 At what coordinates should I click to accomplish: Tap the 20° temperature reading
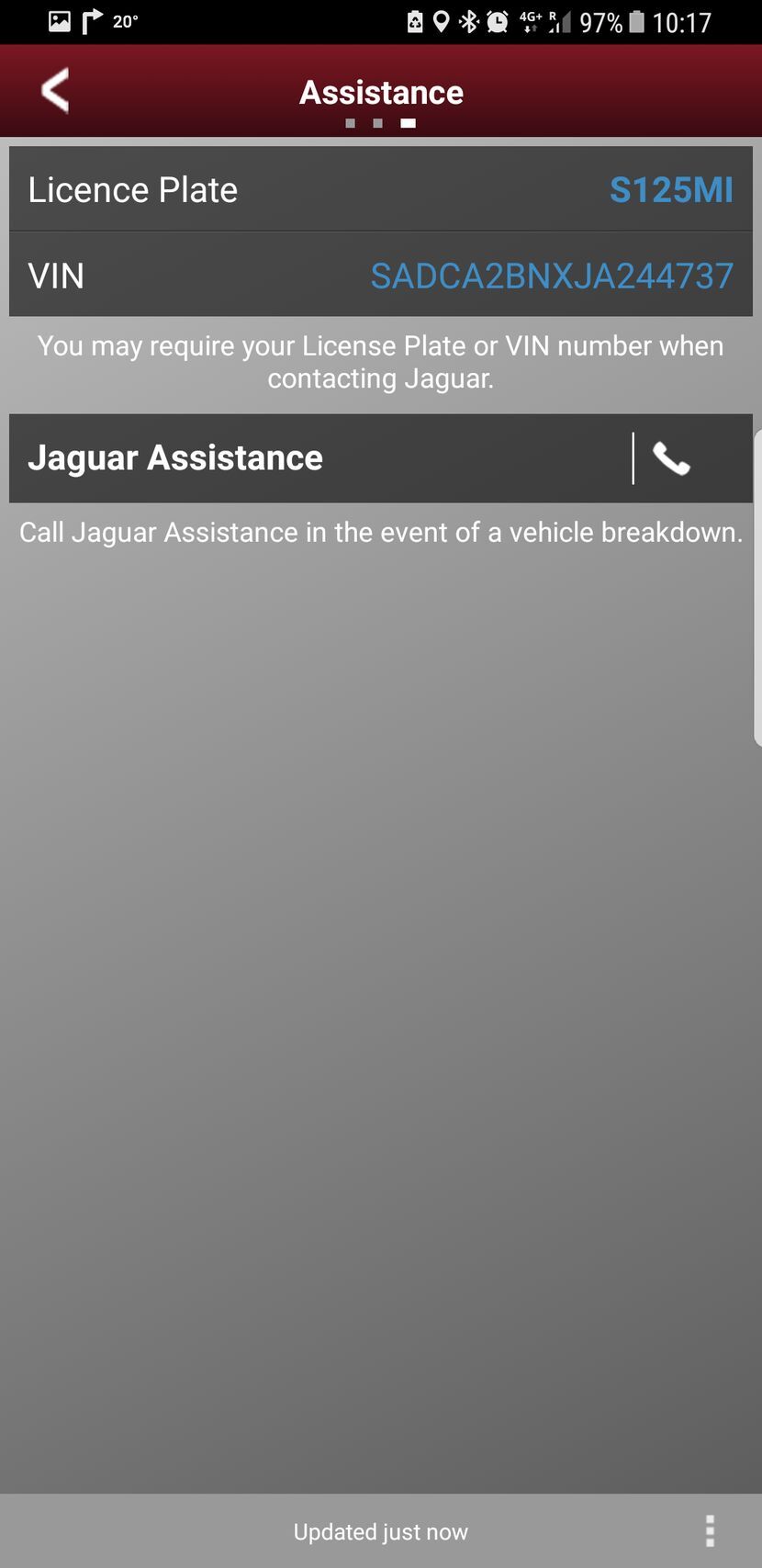pyautogui.click(x=125, y=20)
